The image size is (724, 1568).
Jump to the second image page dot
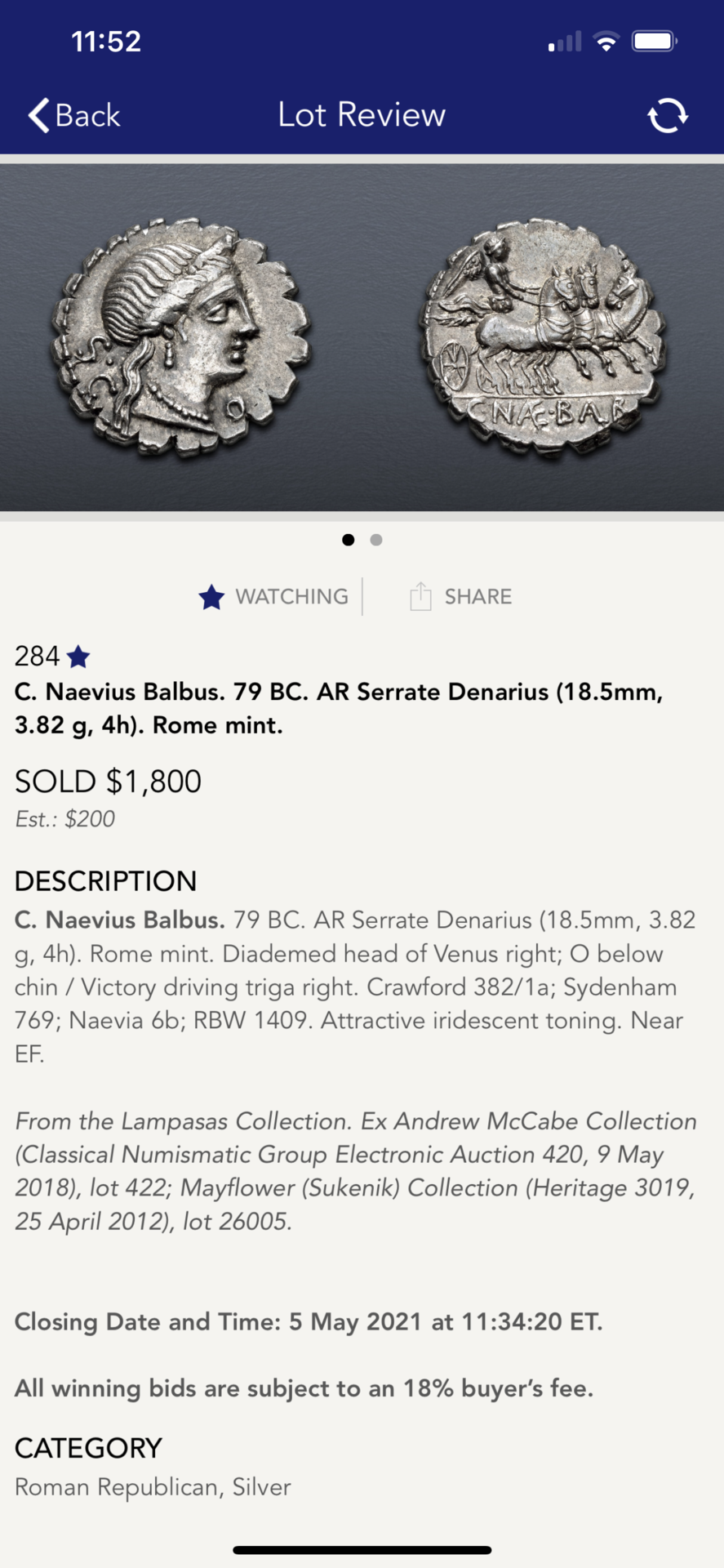(x=376, y=540)
